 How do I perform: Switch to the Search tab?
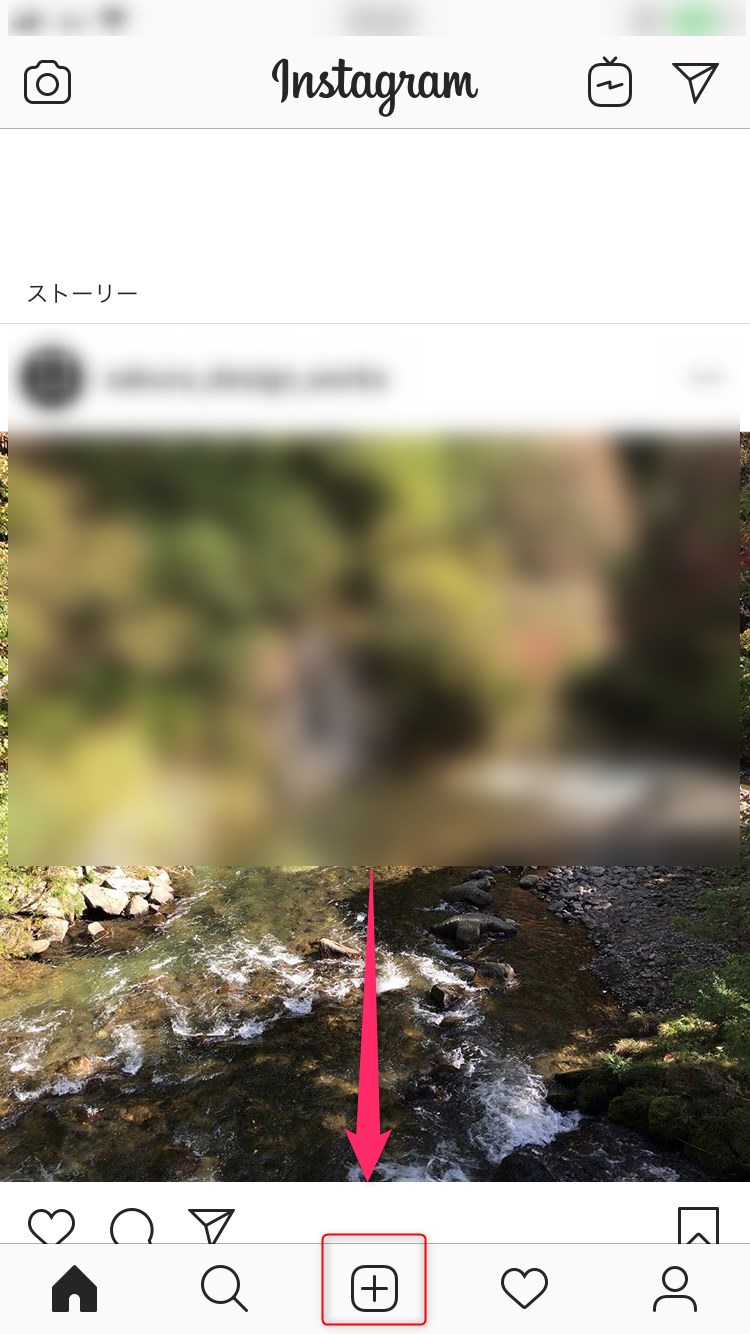click(224, 1288)
